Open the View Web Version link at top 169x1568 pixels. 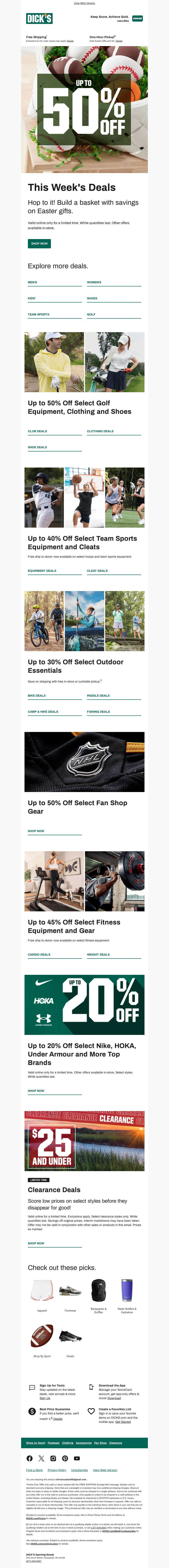coord(84,3)
